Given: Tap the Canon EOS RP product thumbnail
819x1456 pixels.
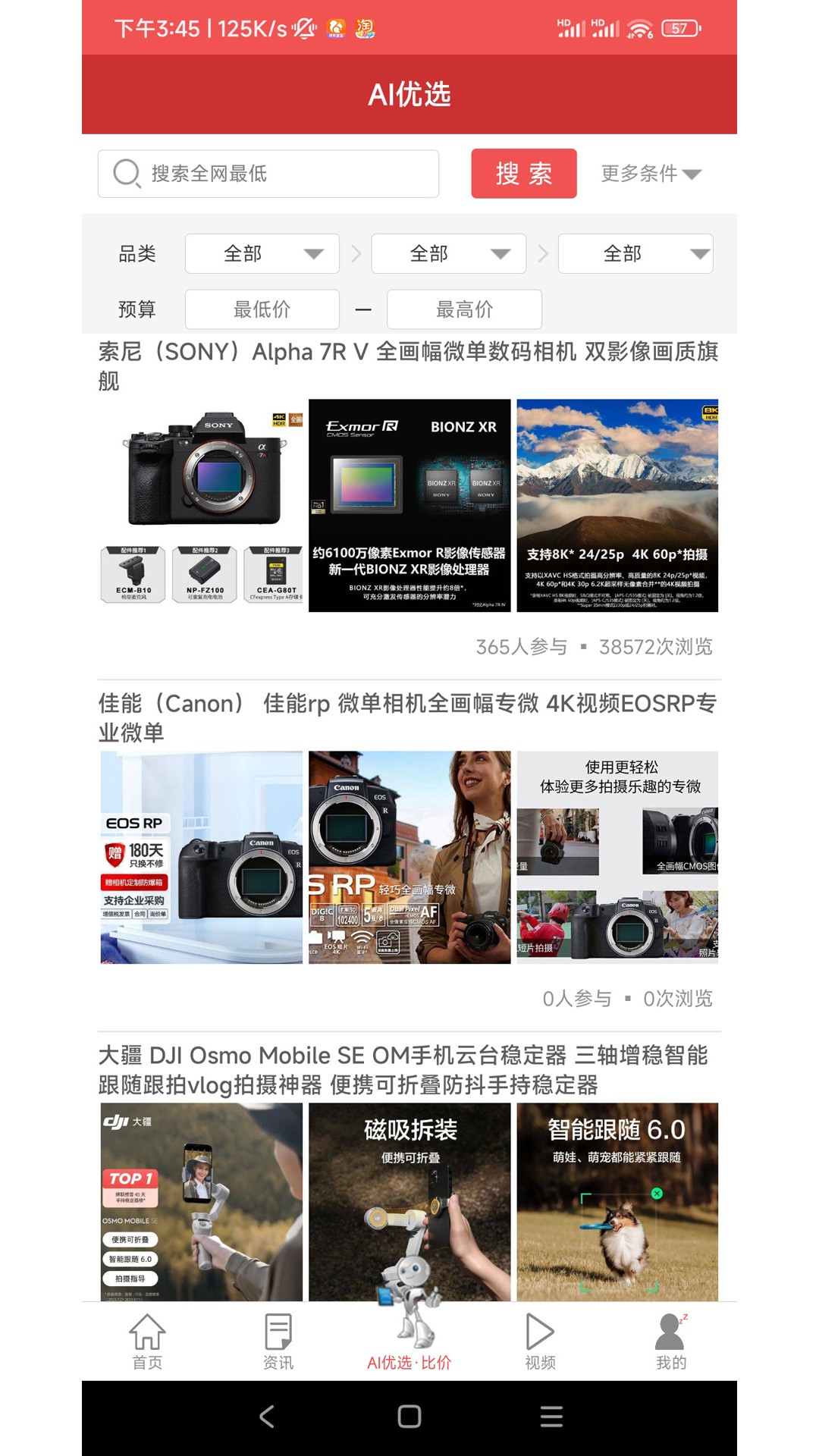Looking at the screenshot, I should point(201,855).
